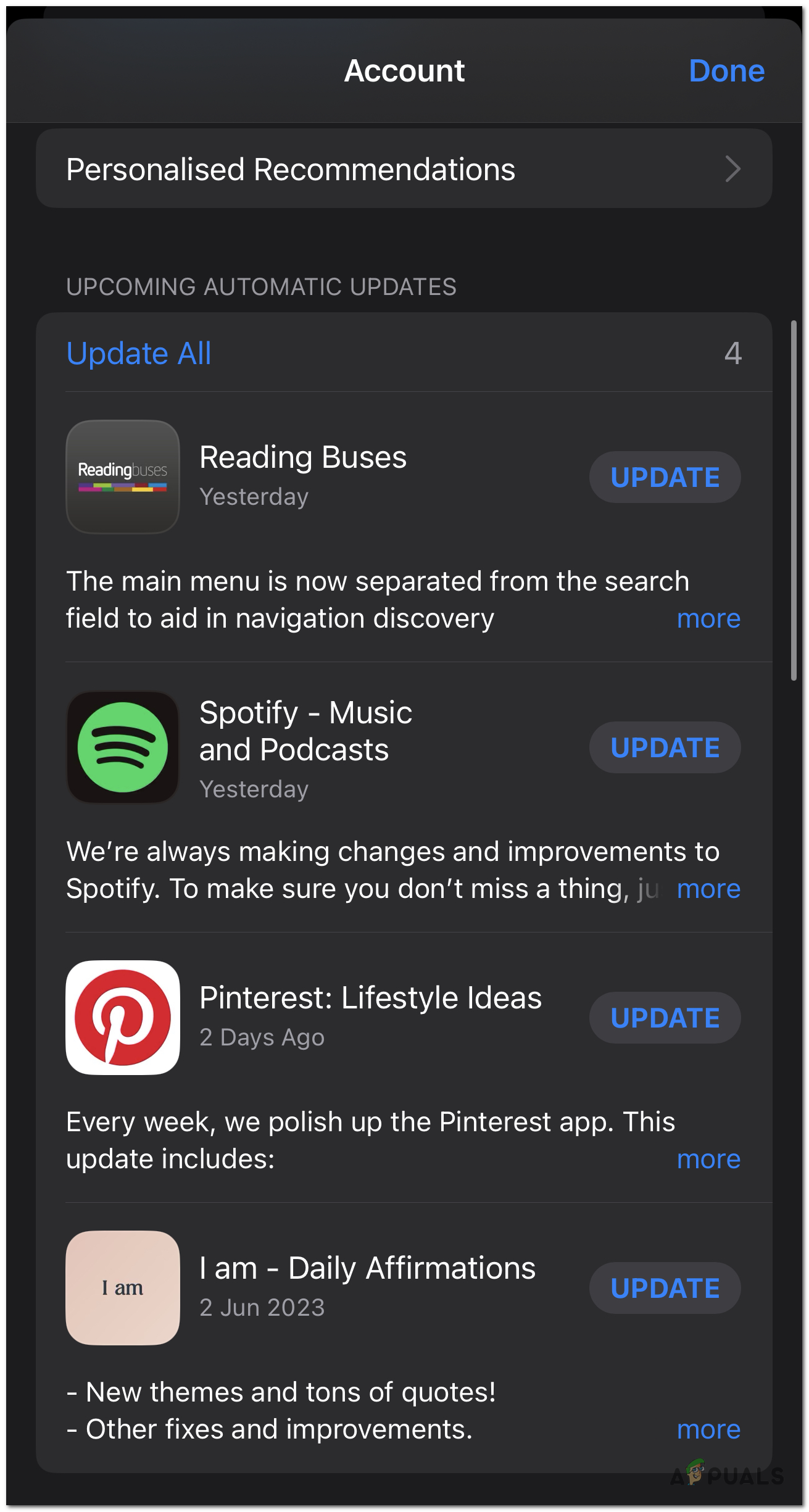The width and height of the screenshot is (809, 1512).
Task: Expand Spotify update notes using more
Action: click(708, 889)
